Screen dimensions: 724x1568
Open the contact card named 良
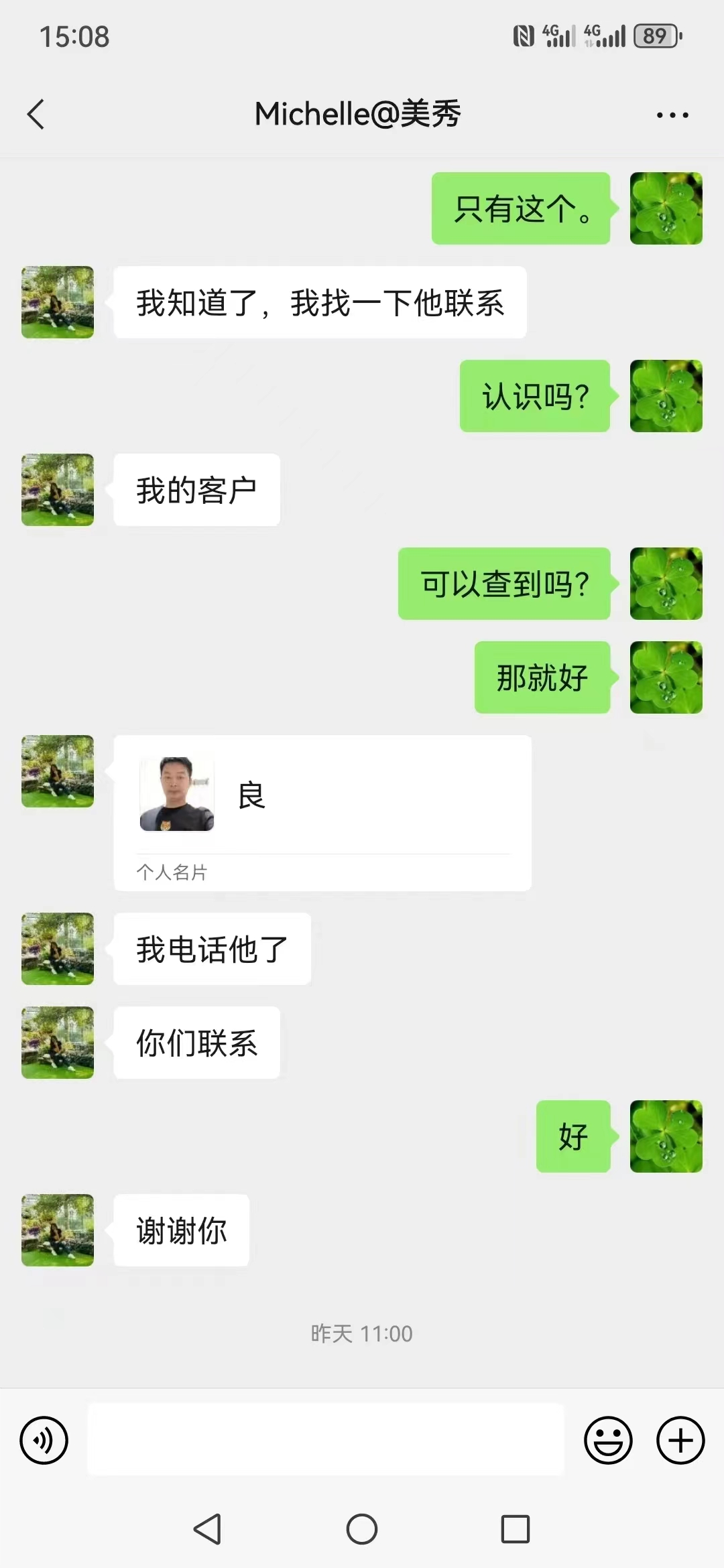click(x=322, y=813)
